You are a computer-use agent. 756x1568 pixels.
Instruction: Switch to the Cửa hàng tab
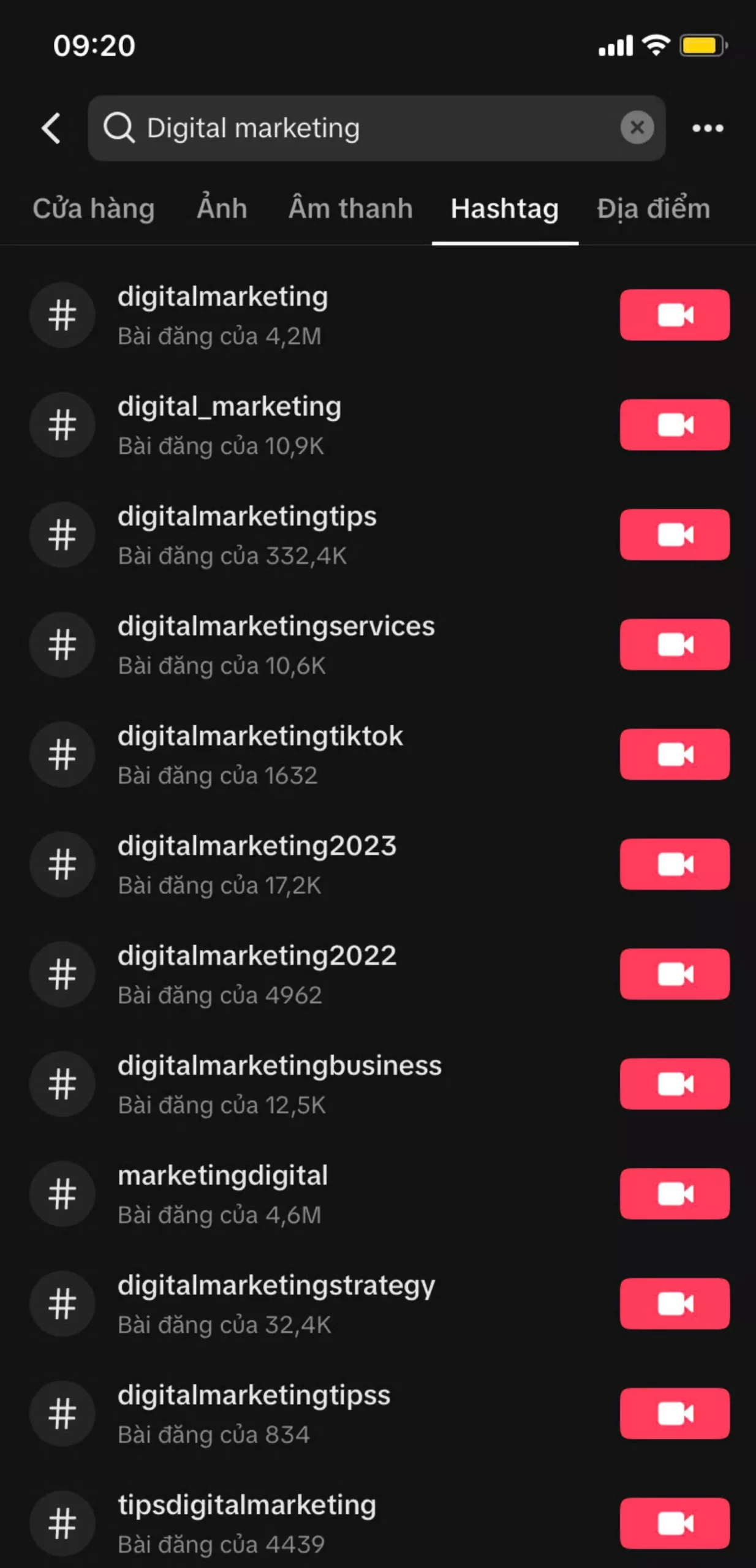coord(93,209)
